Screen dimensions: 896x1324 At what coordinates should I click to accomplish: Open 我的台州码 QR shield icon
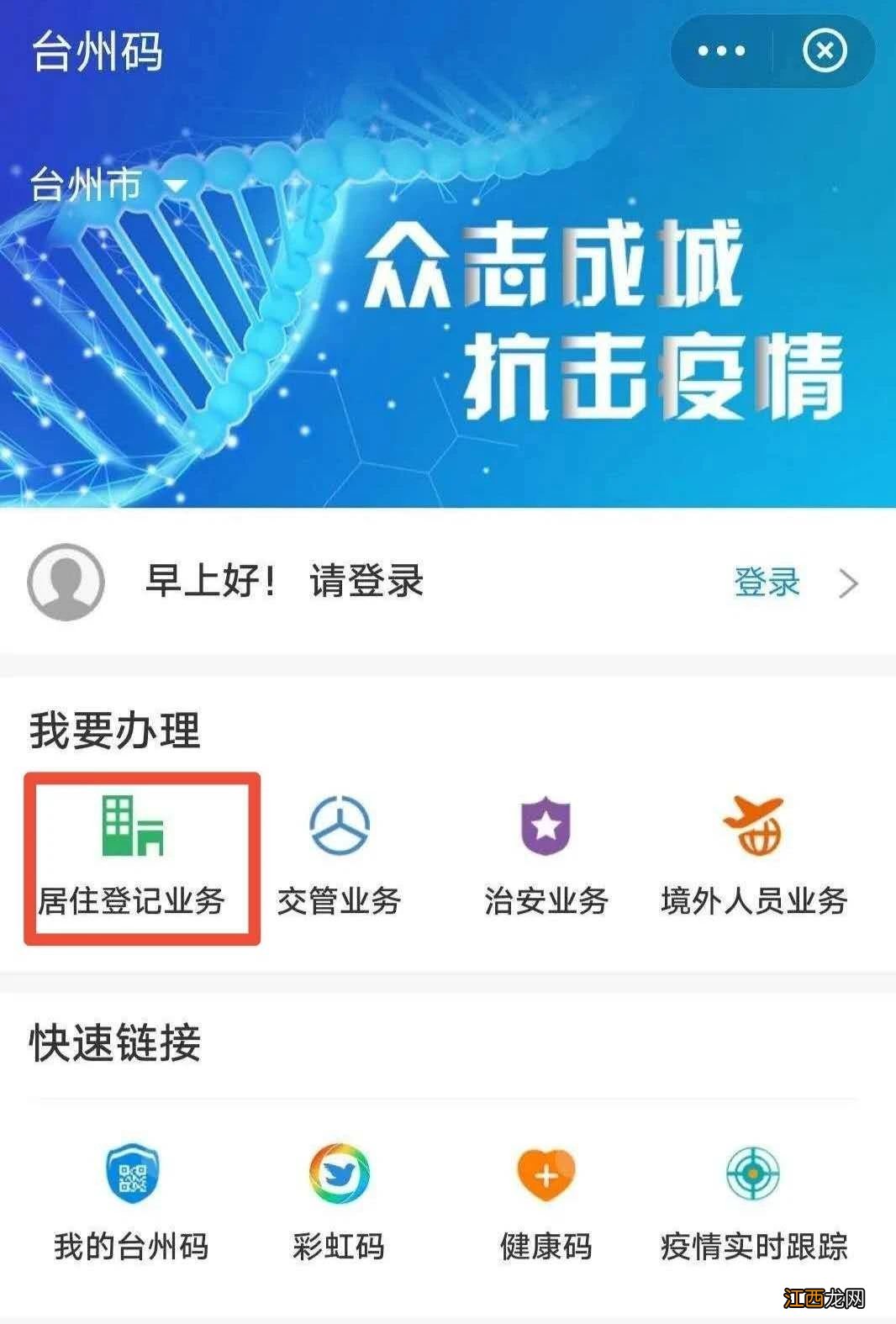pyautogui.click(x=130, y=1173)
